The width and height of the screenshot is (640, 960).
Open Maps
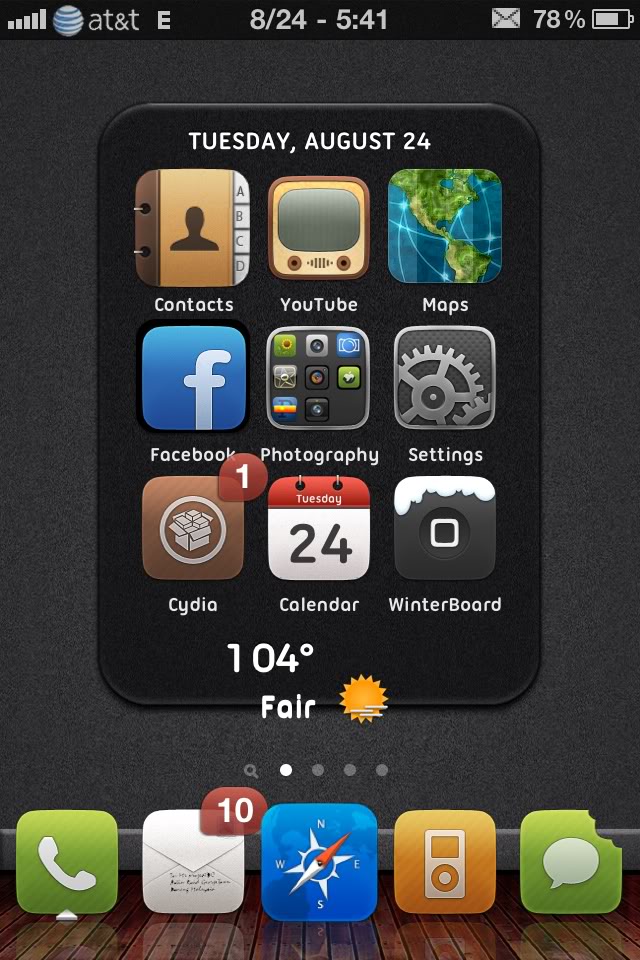445,226
